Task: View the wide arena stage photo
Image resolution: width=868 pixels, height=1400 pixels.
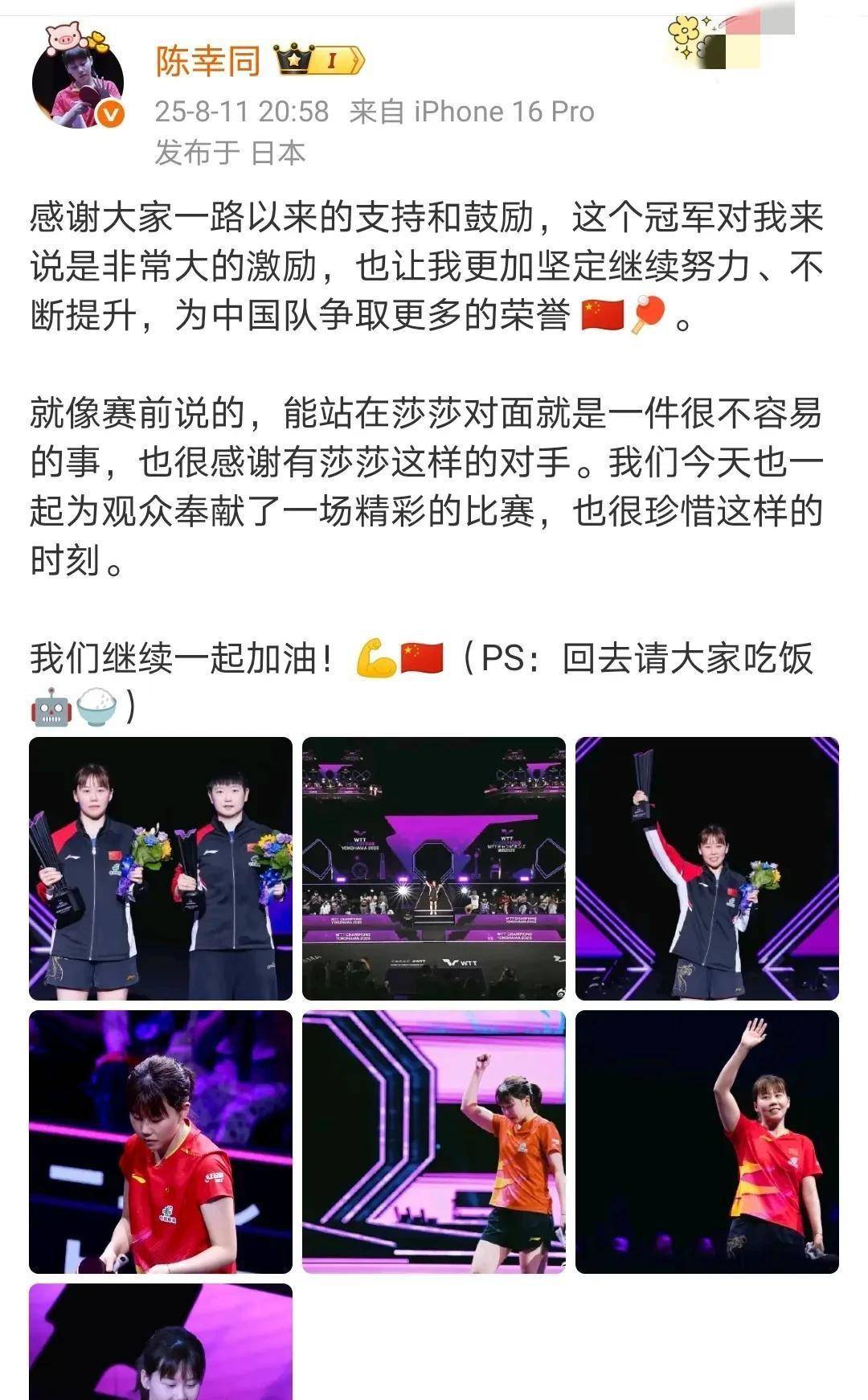Action: pos(434,868)
